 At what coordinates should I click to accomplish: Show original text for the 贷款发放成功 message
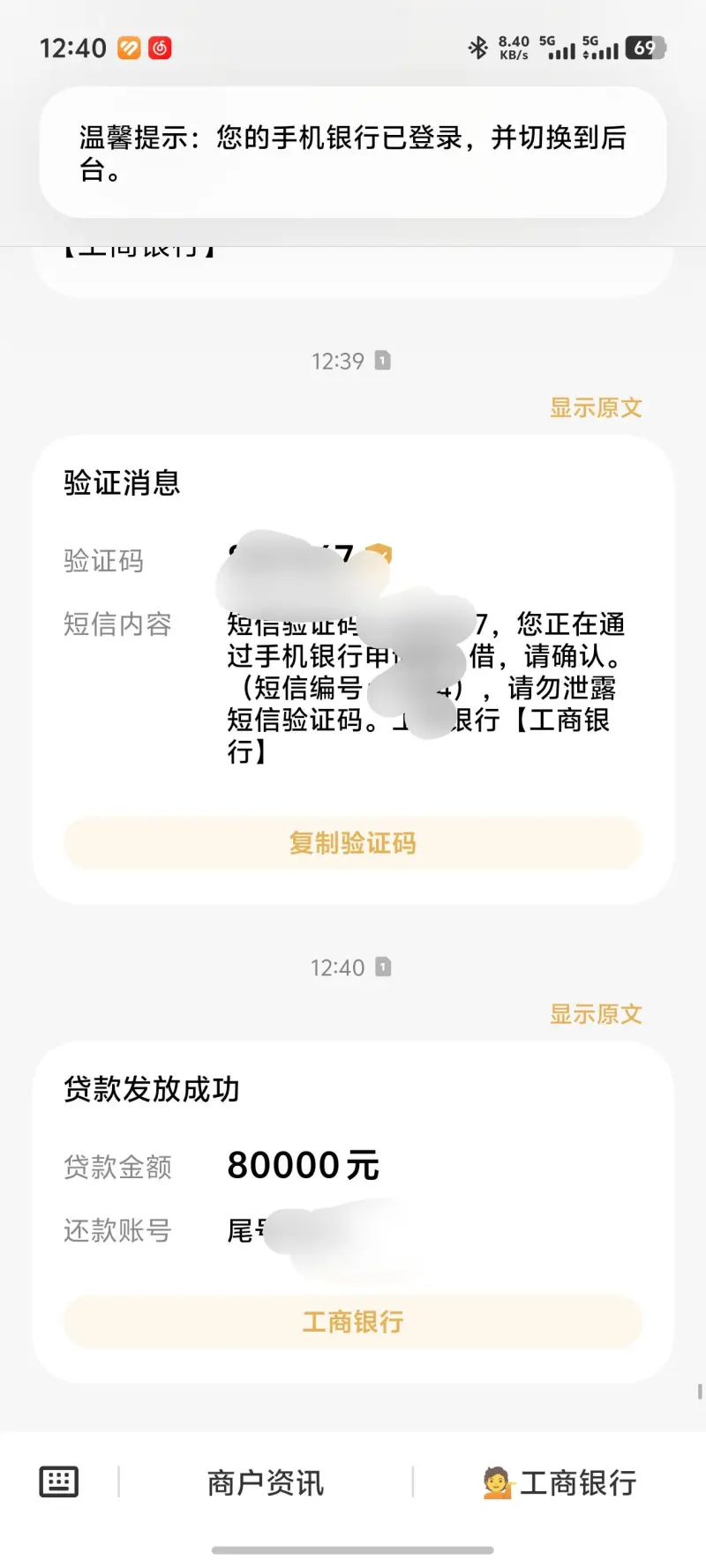tap(596, 1014)
